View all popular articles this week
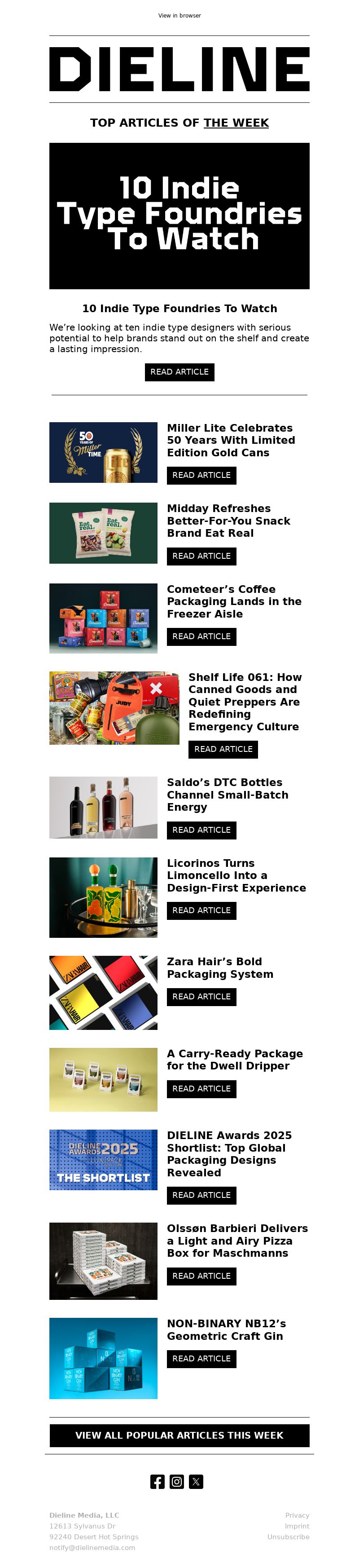The image size is (359, 1568). click(x=179, y=1435)
